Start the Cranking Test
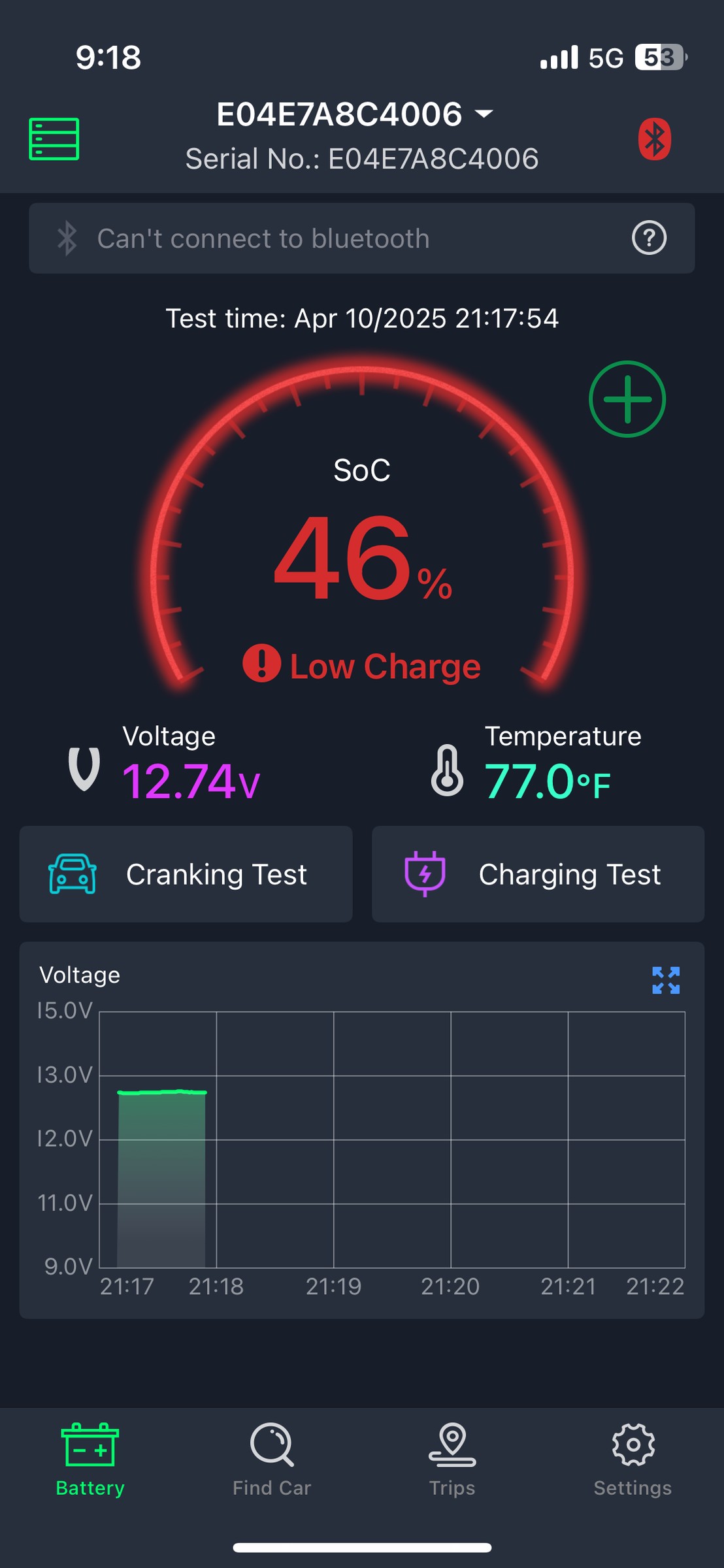The image size is (724, 1568). pyautogui.click(x=186, y=874)
